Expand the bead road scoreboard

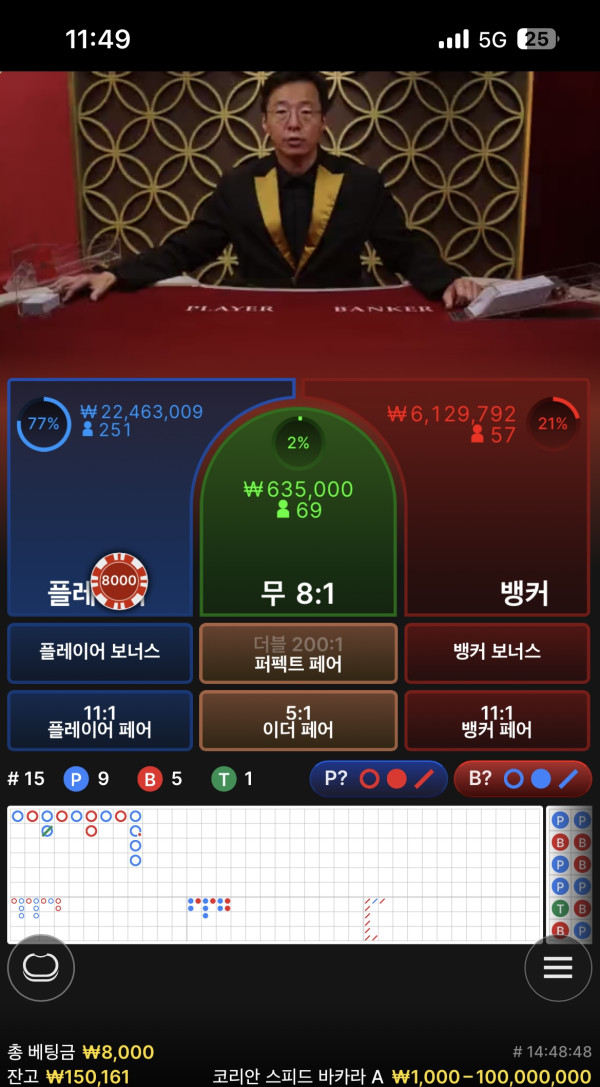tap(570, 875)
